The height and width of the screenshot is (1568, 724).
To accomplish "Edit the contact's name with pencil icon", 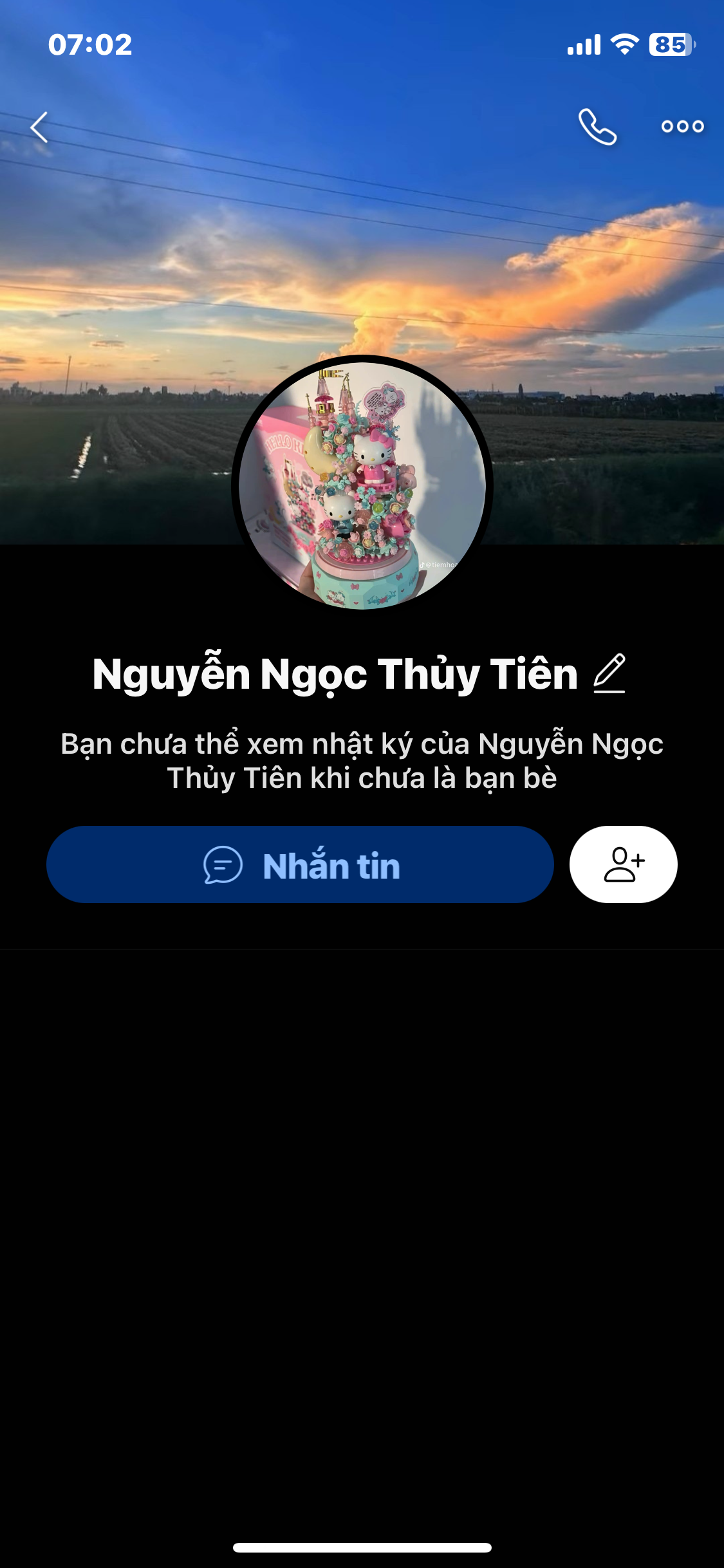I will pyautogui.click(x=609, y=673).
